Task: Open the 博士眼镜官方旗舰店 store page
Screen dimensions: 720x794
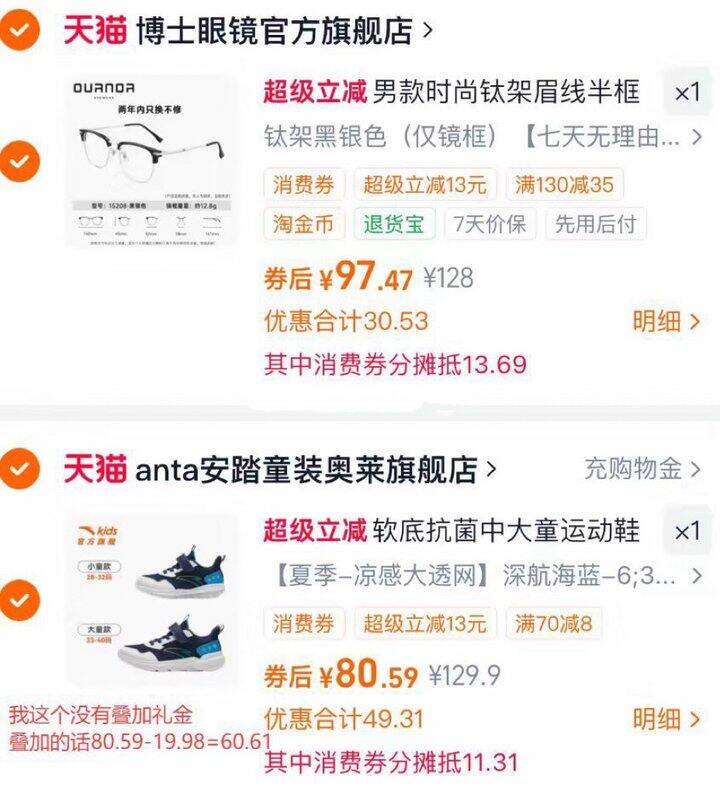Action: [274, 31]
